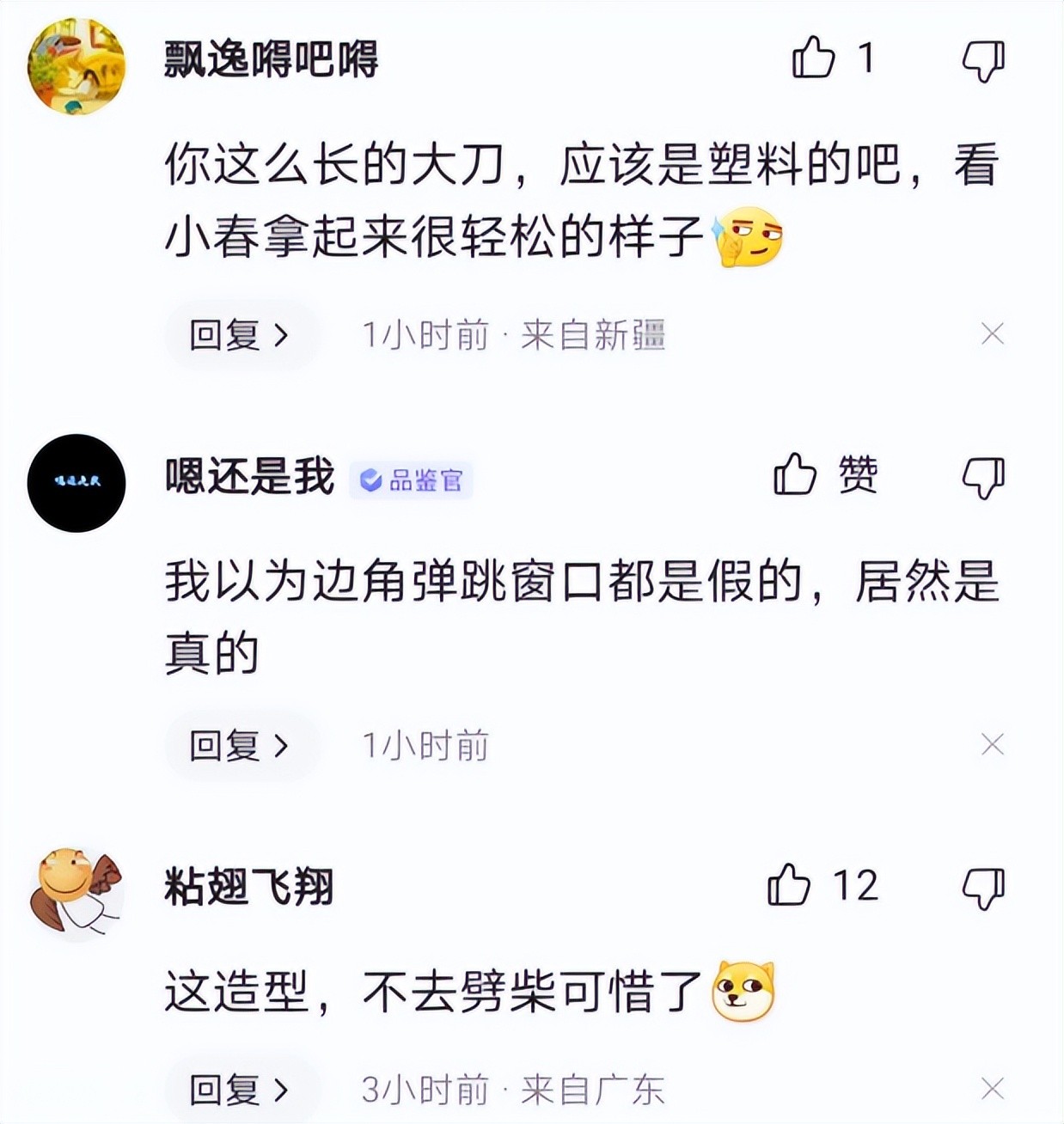Like 粘翅飞翔's comment
The image size is (1064, 1124).
[x=789, y=885]
